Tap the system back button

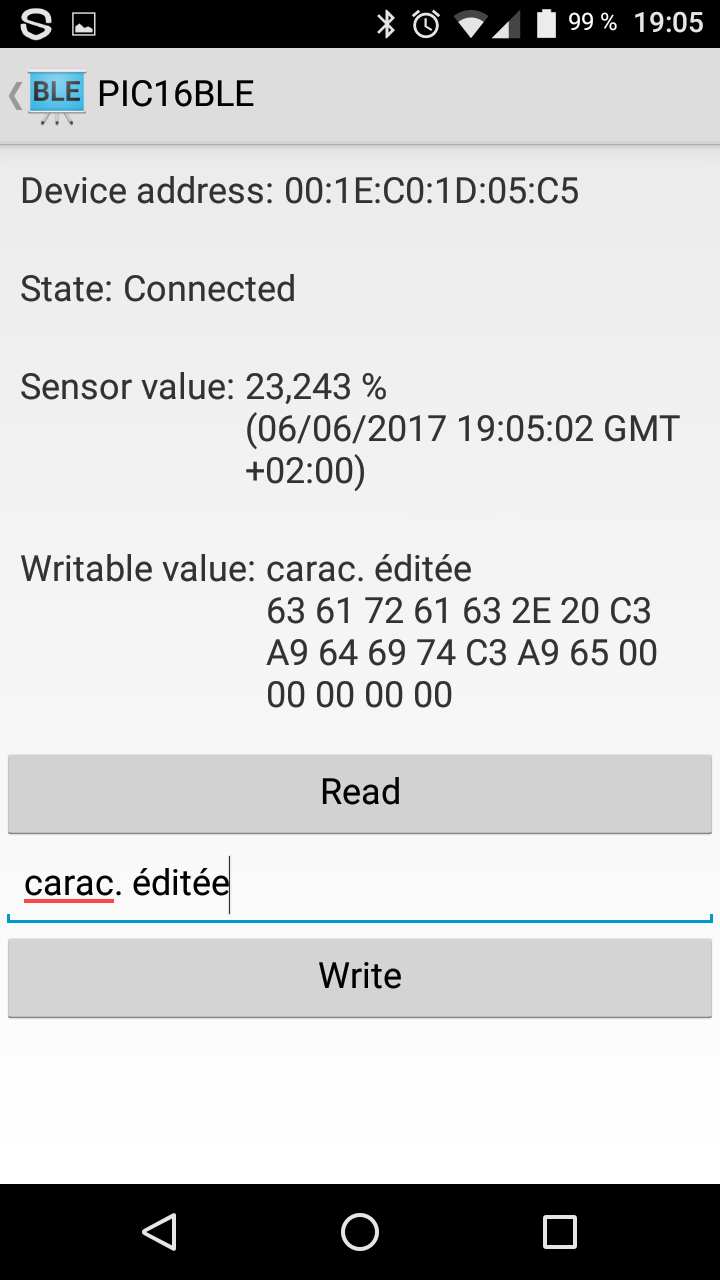coord(160,1232)
